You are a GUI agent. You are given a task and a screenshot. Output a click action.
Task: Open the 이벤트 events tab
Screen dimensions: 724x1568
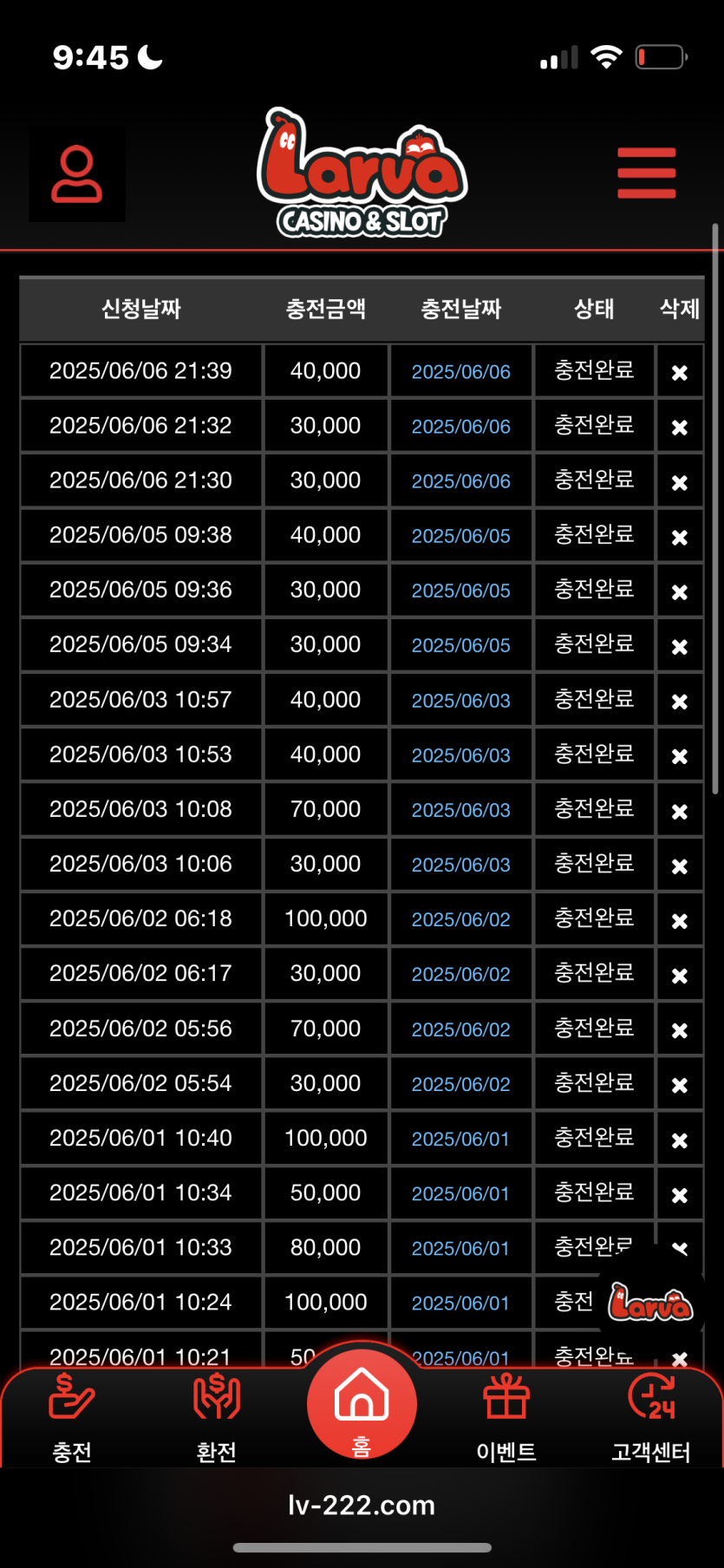(506, 1413)
